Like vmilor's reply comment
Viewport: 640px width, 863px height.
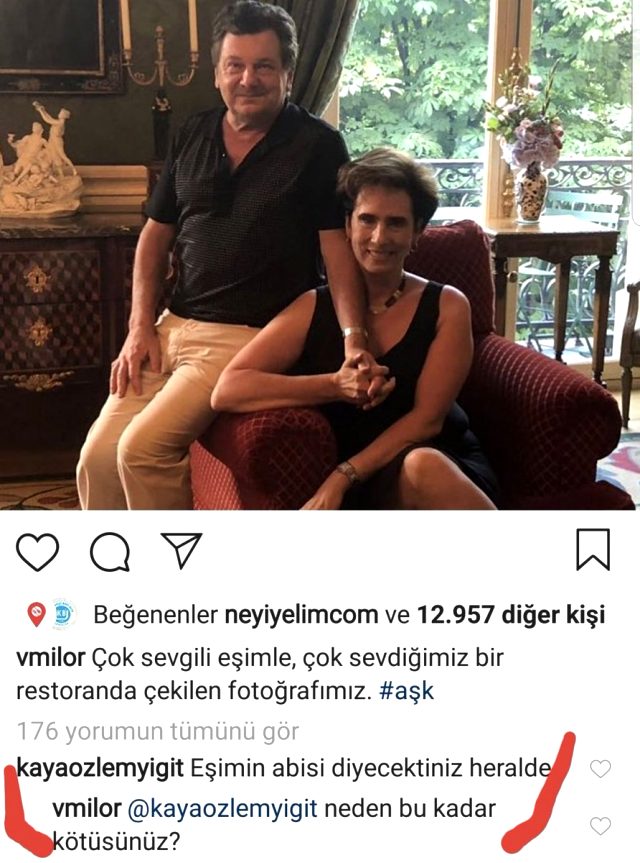[x=600, y=825]
